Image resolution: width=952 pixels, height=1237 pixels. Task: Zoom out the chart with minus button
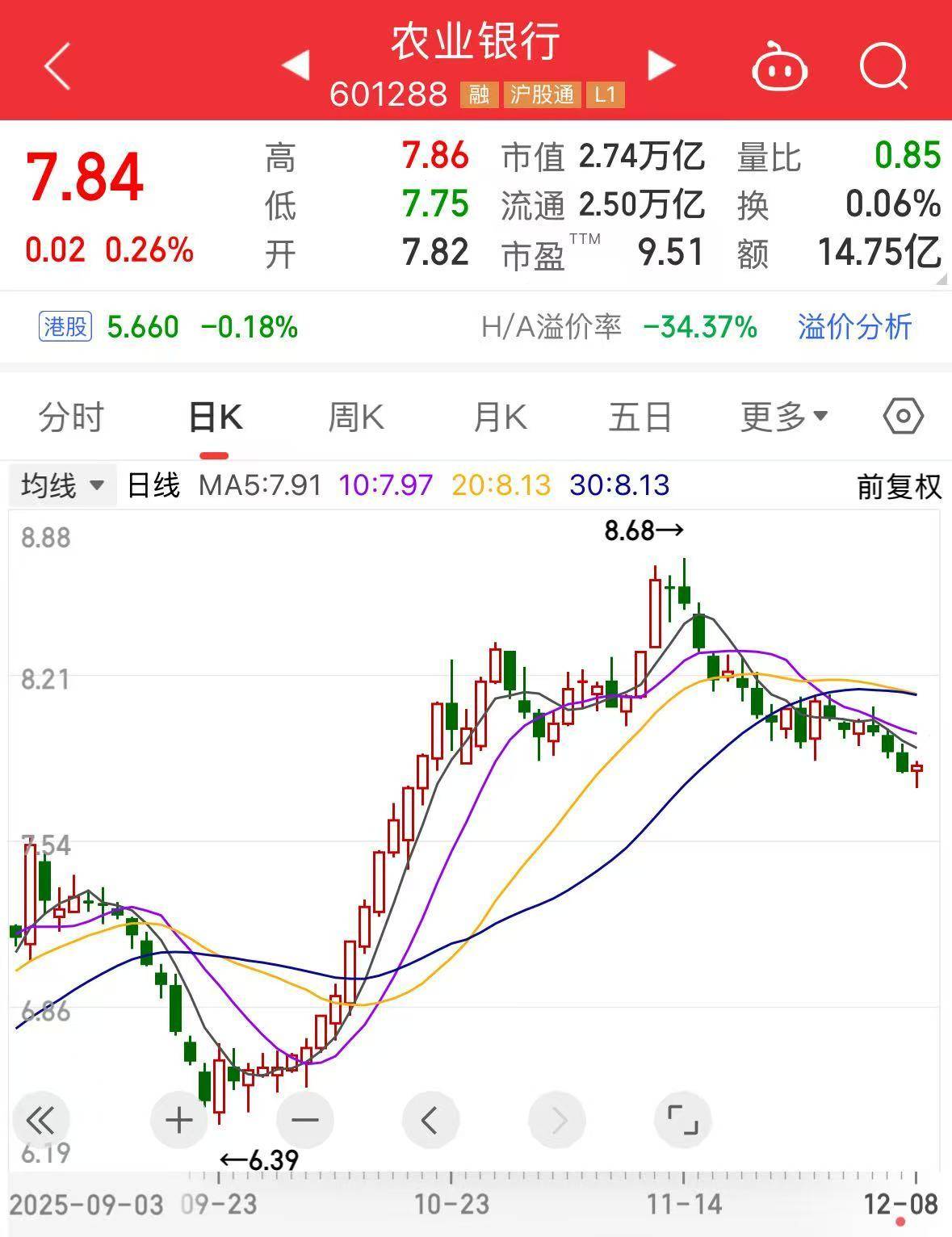click(x=304, y=1120)
